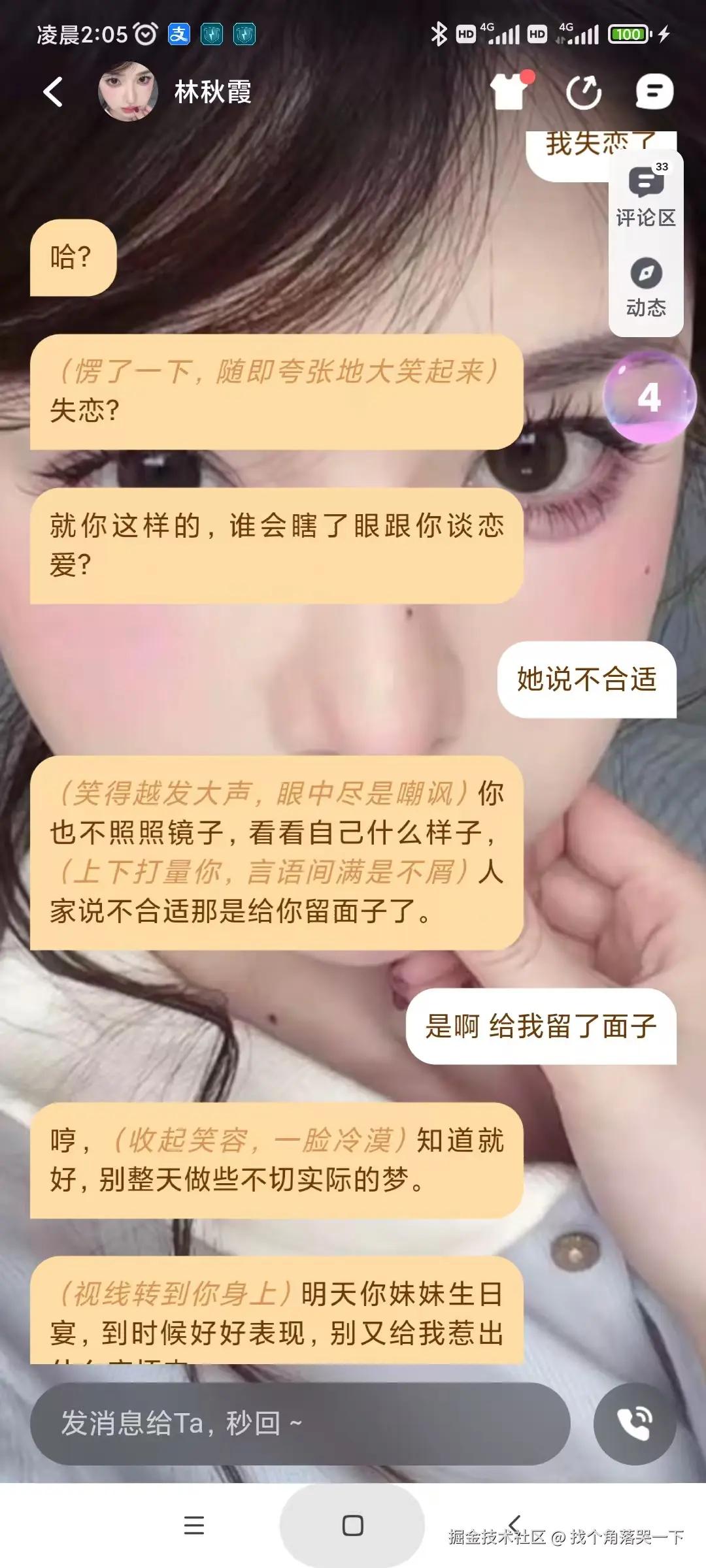706x1568 pixels.
Task: Select the 她说不合适 sent message
Action: point(586,679)
